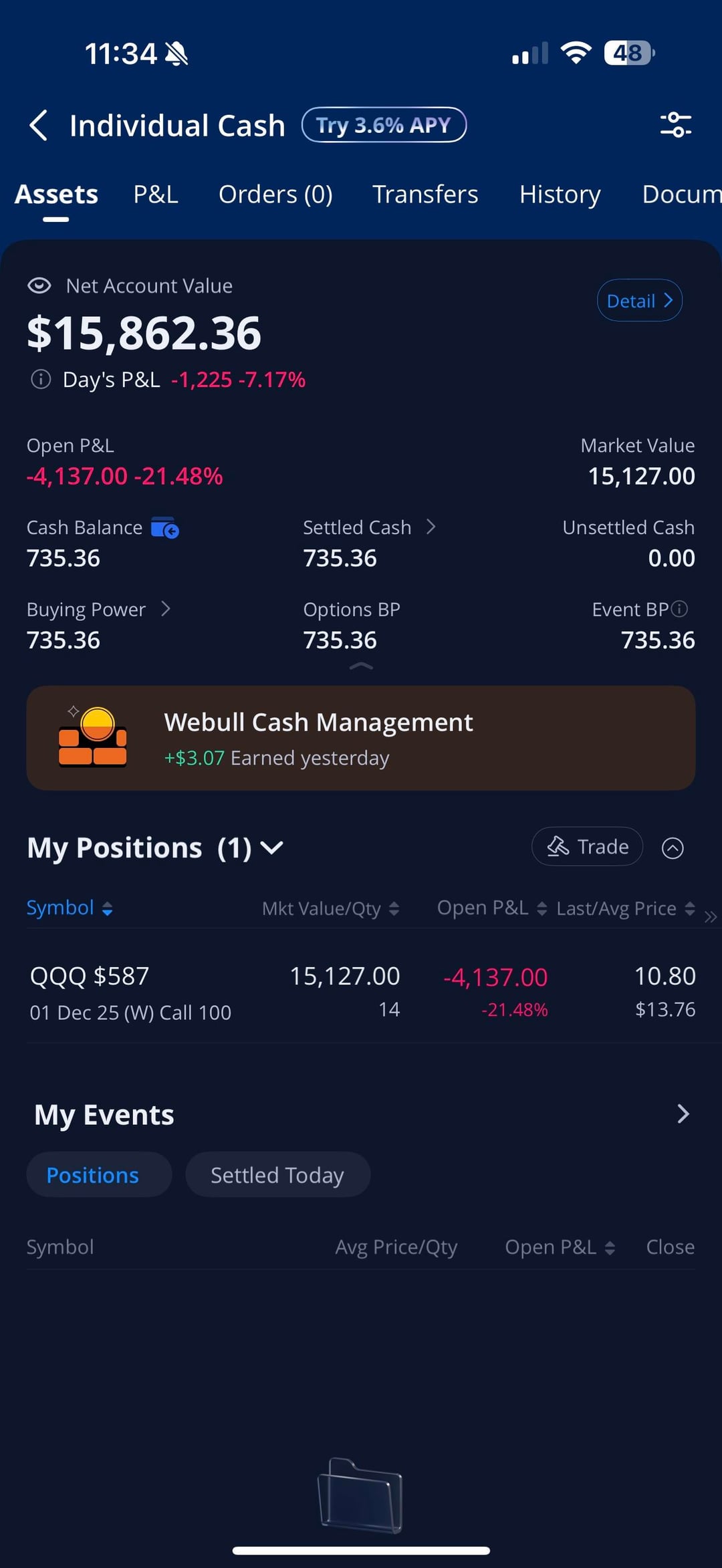This screenshot has height=1568, width=722.
Task: Show Event BP info
Action: [x=679, y=609]
